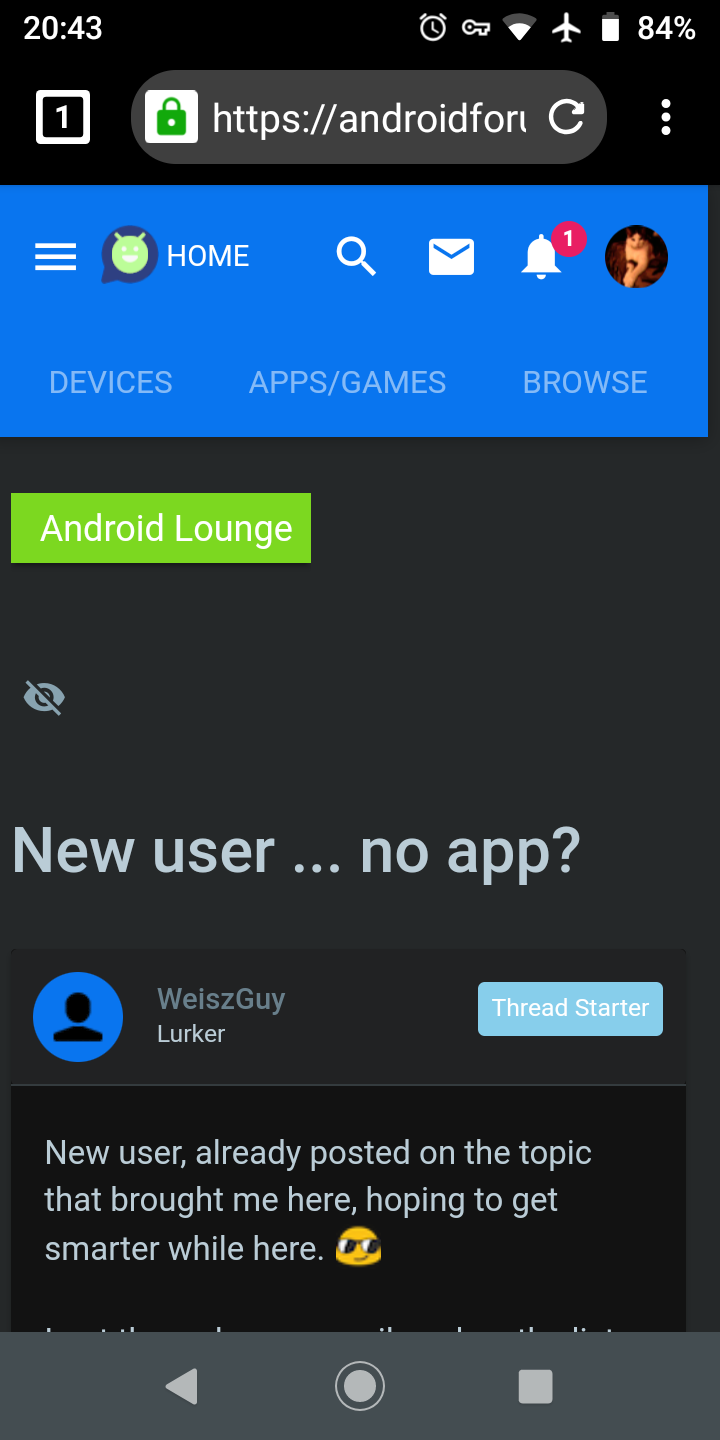Go to the forum HOME page

coord(177,256)
